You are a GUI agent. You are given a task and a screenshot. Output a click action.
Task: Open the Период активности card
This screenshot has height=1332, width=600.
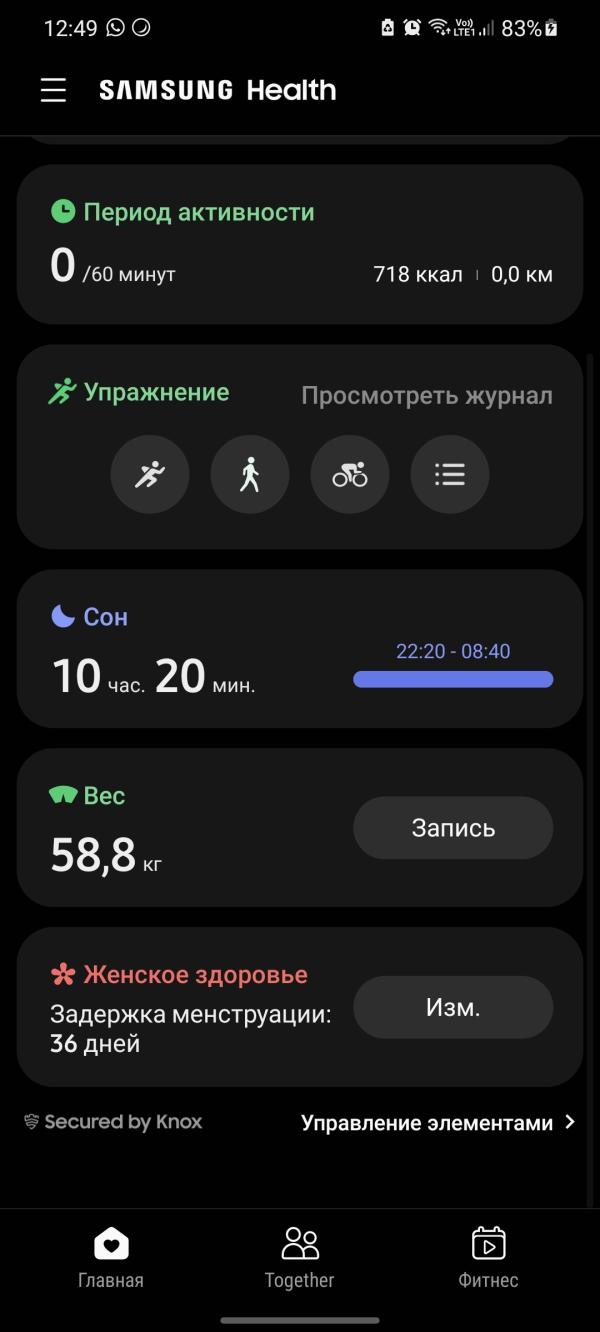pos(299,244)
